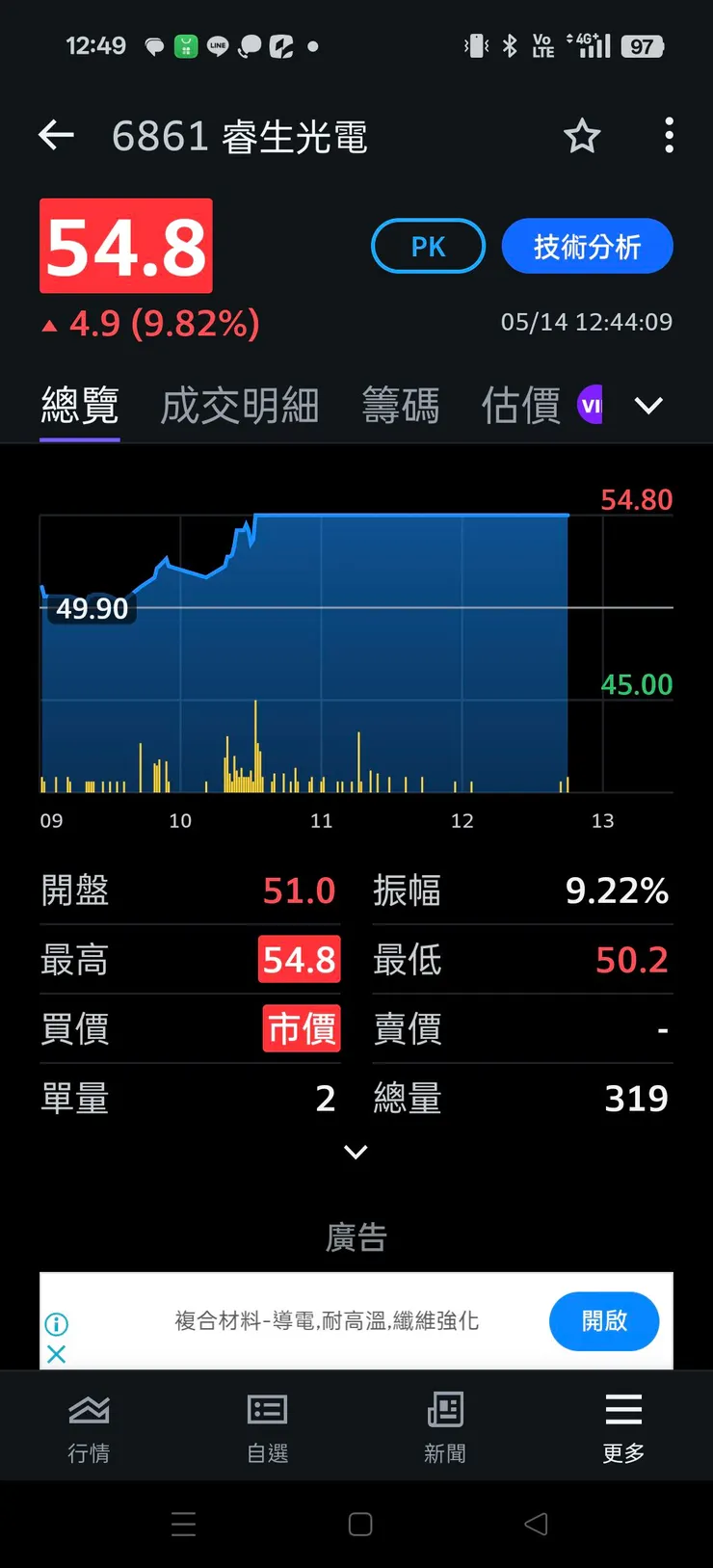The height and width of the screenshot is (1568, 713).
Task: Tap the back arrow to return
Action: [55, 135]
